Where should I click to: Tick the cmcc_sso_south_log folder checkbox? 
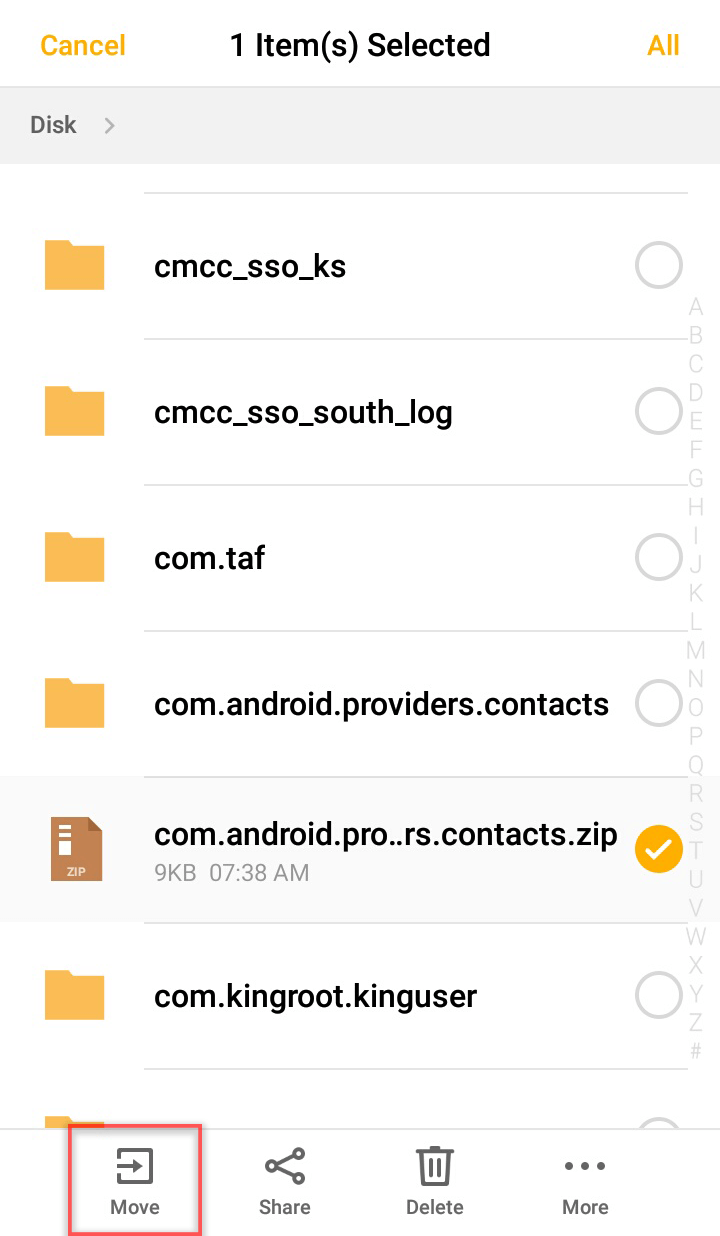click(658, 412)
